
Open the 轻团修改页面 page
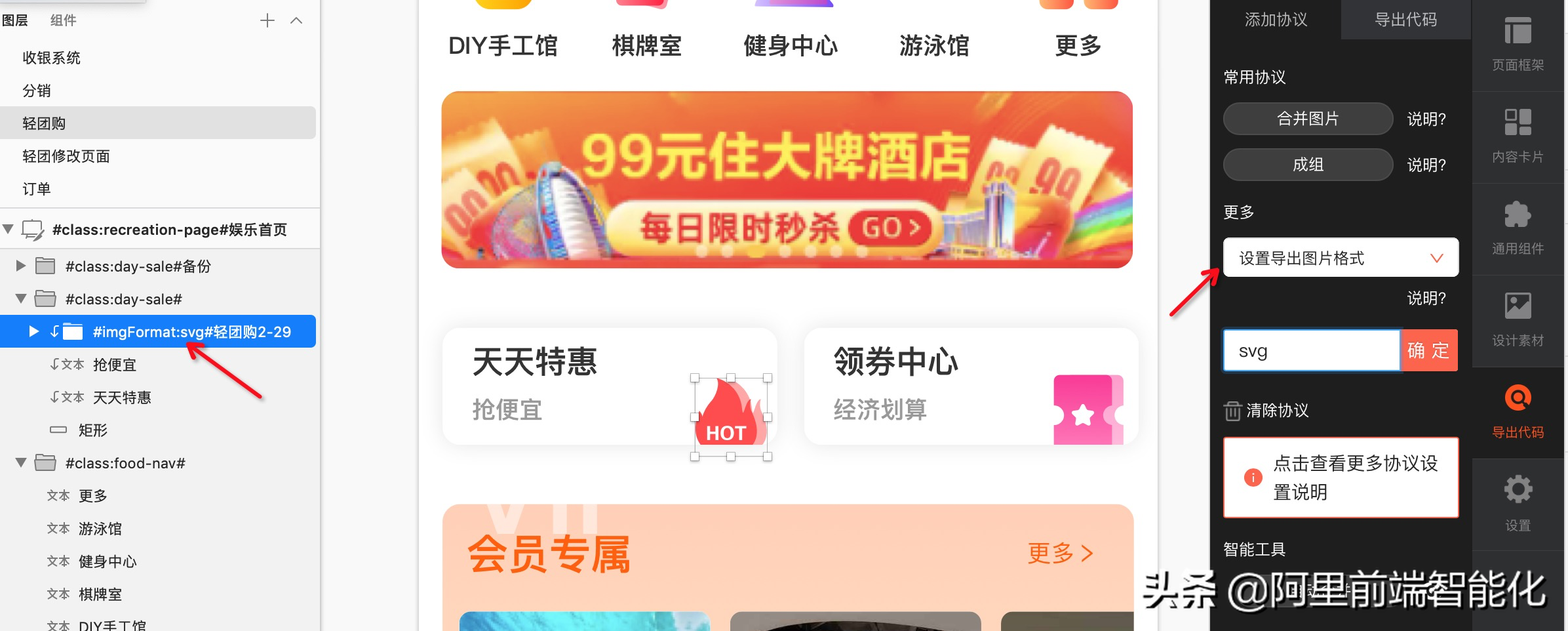[66, 156]
